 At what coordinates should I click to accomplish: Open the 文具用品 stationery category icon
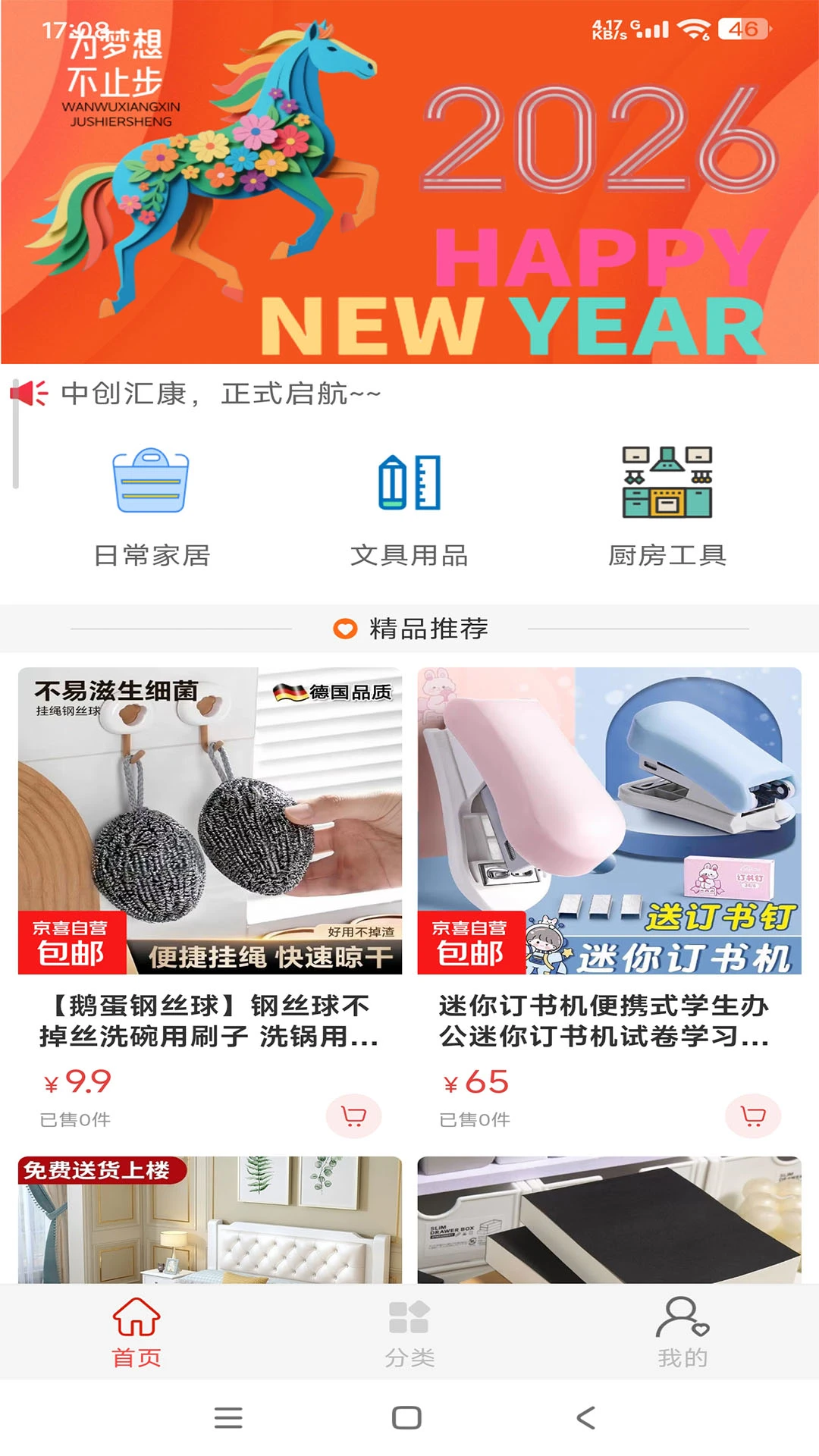pos(409,483)
